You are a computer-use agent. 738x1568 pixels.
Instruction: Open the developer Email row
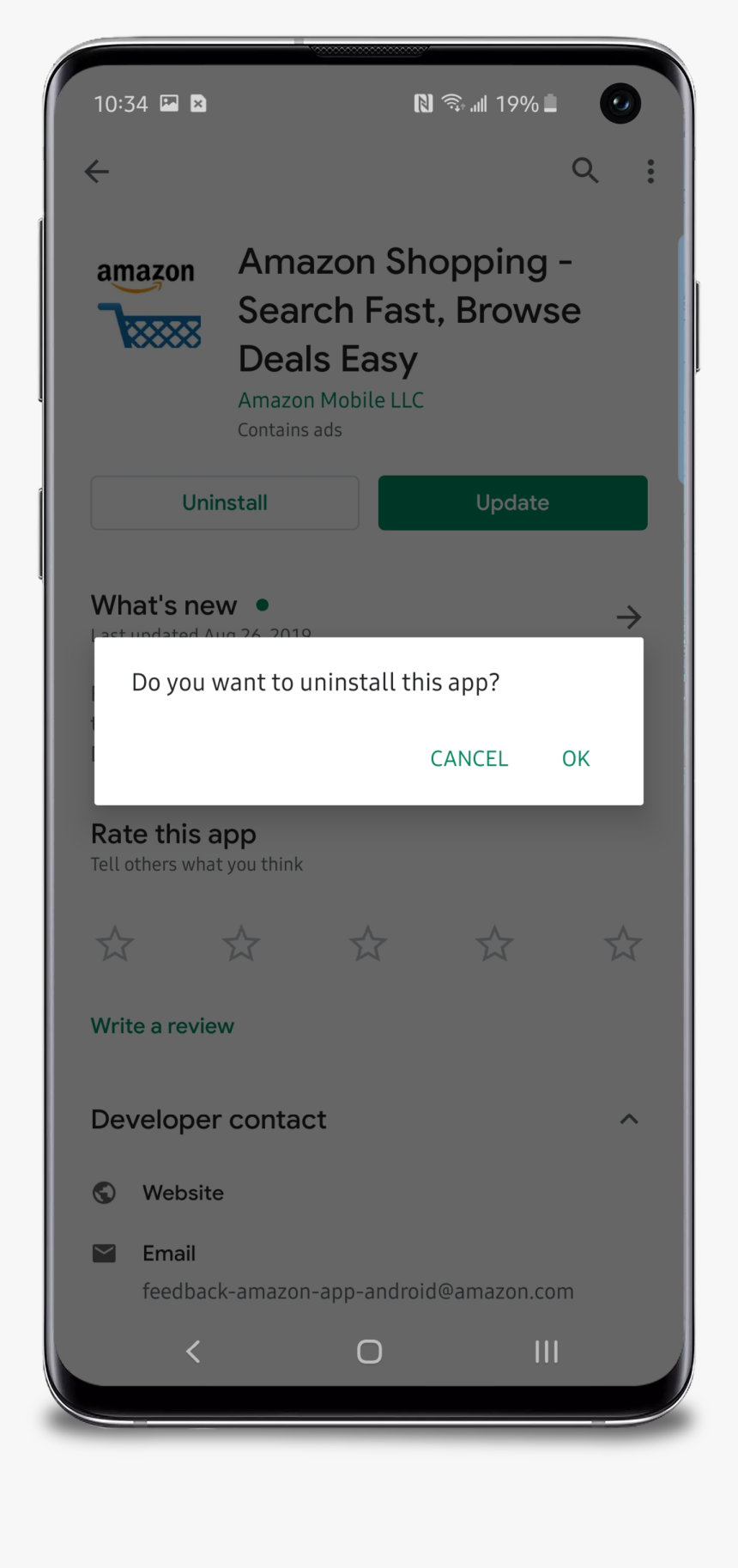[x=169, y=1254]
